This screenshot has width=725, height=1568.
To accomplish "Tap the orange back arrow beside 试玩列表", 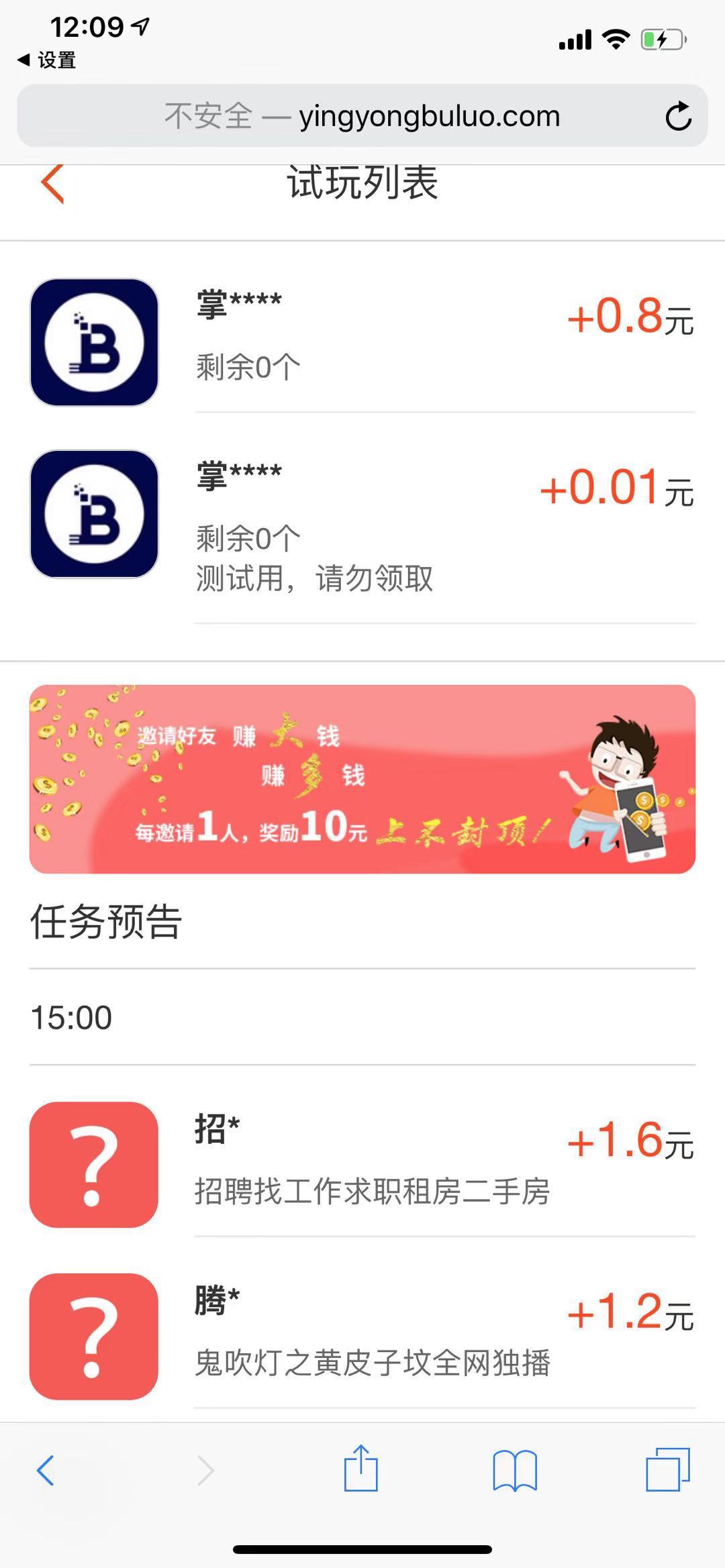I will click(53, 182).
